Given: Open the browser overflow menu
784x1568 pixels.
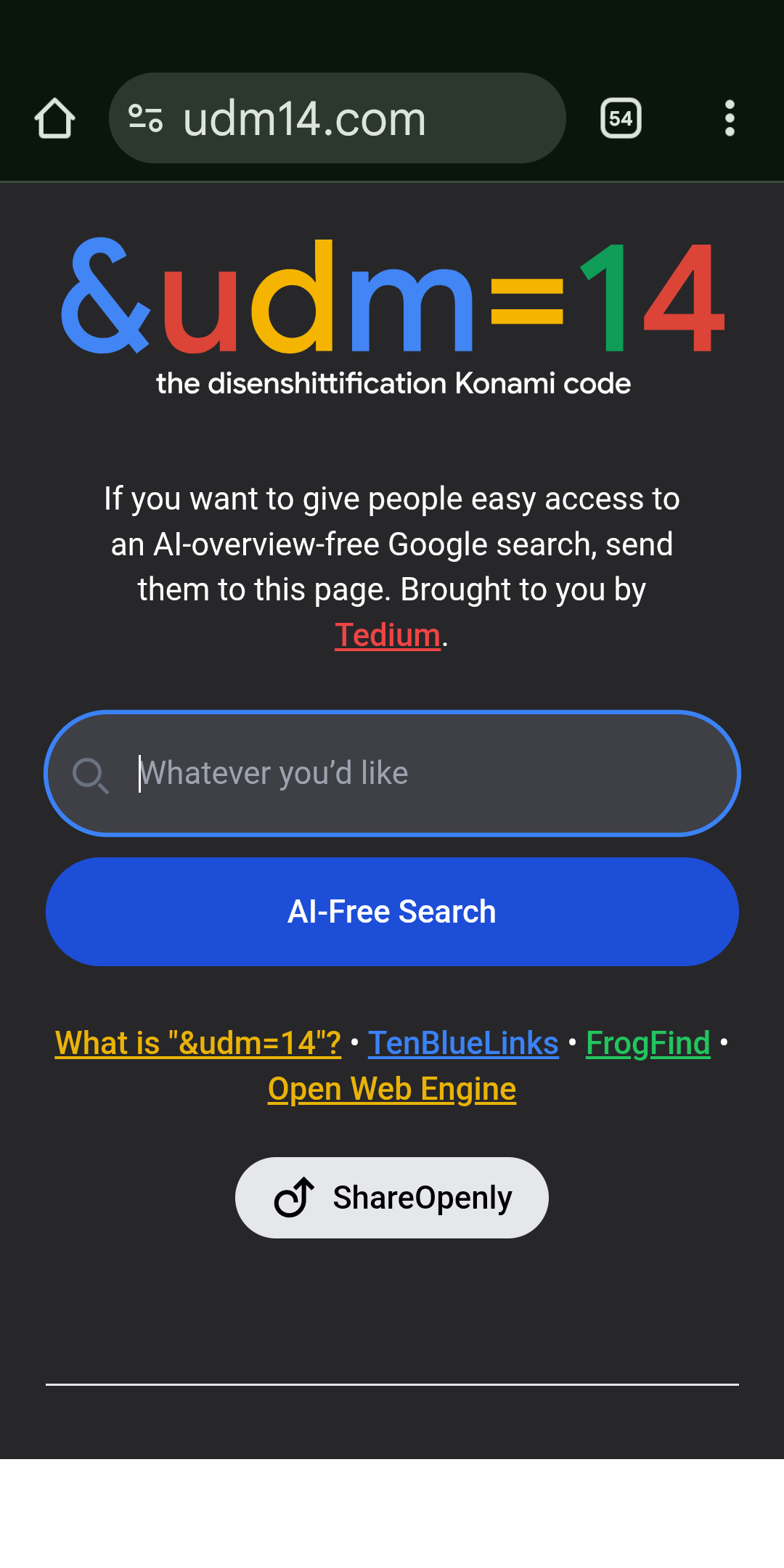Looking at the screenshot, I should point(730,118).
